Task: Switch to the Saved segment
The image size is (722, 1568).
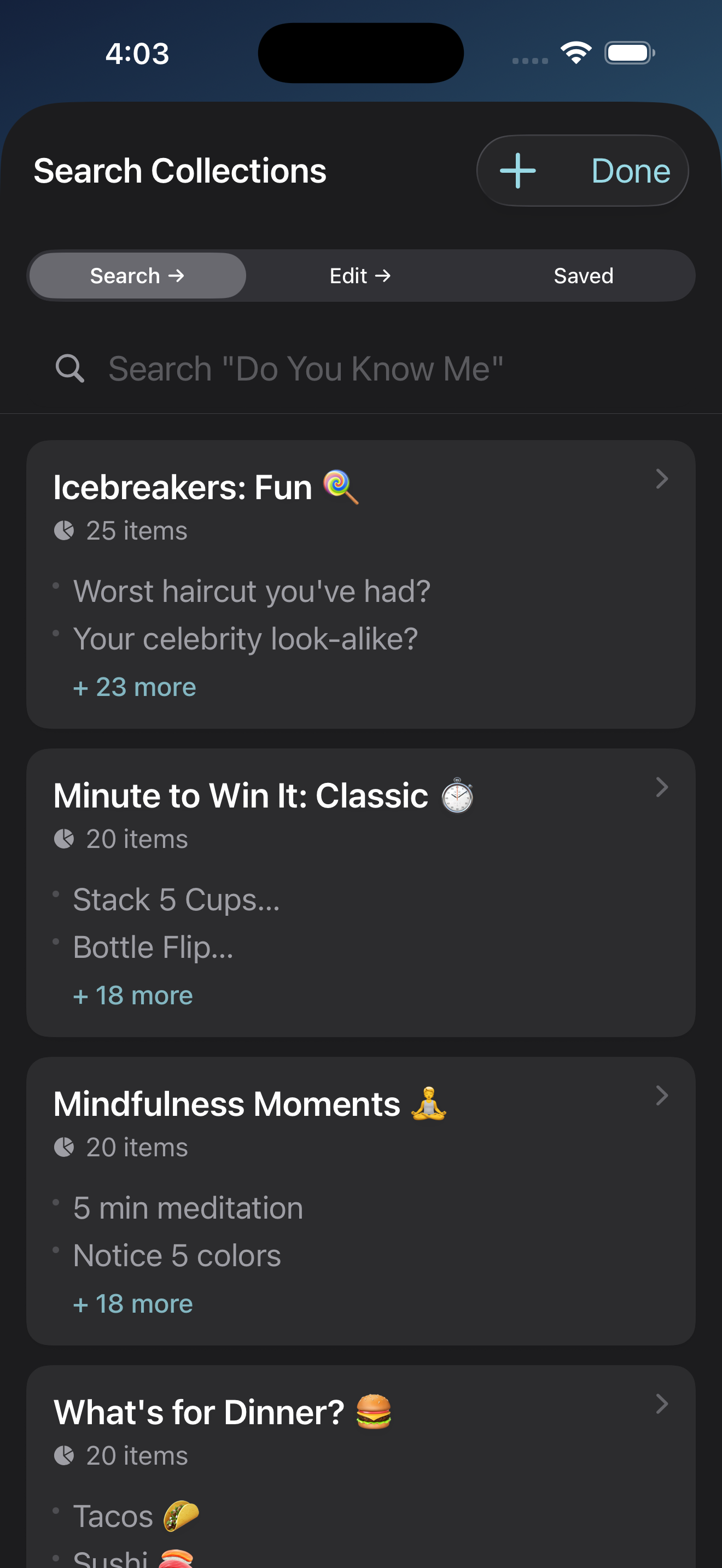Action: pos(583,276)
